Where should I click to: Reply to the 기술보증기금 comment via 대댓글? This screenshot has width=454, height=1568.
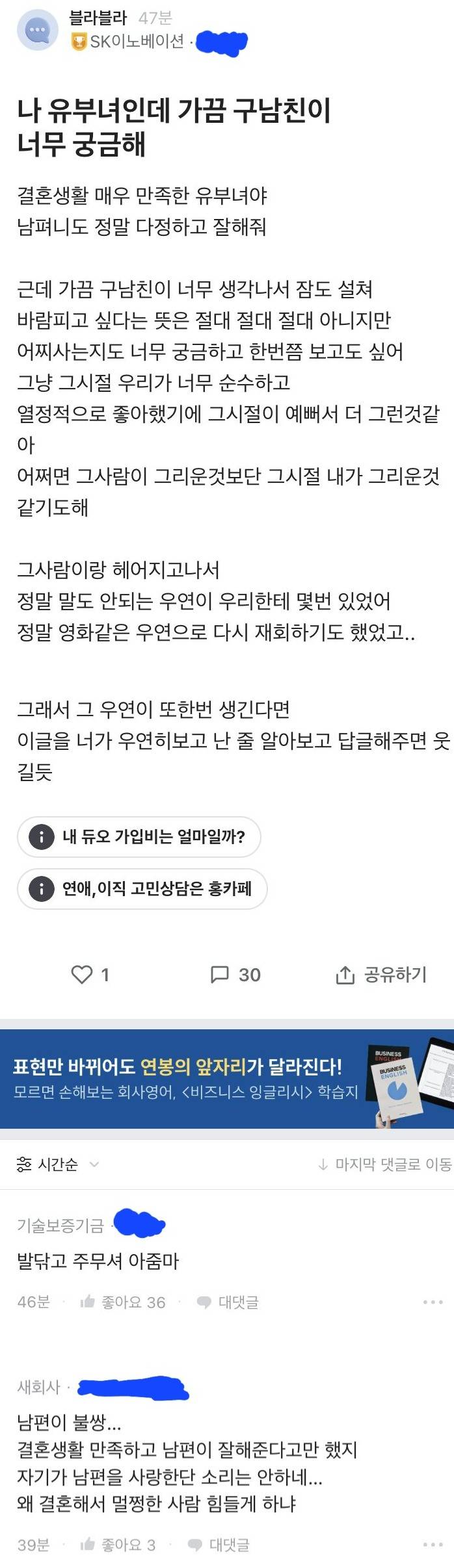(228, 1302)
